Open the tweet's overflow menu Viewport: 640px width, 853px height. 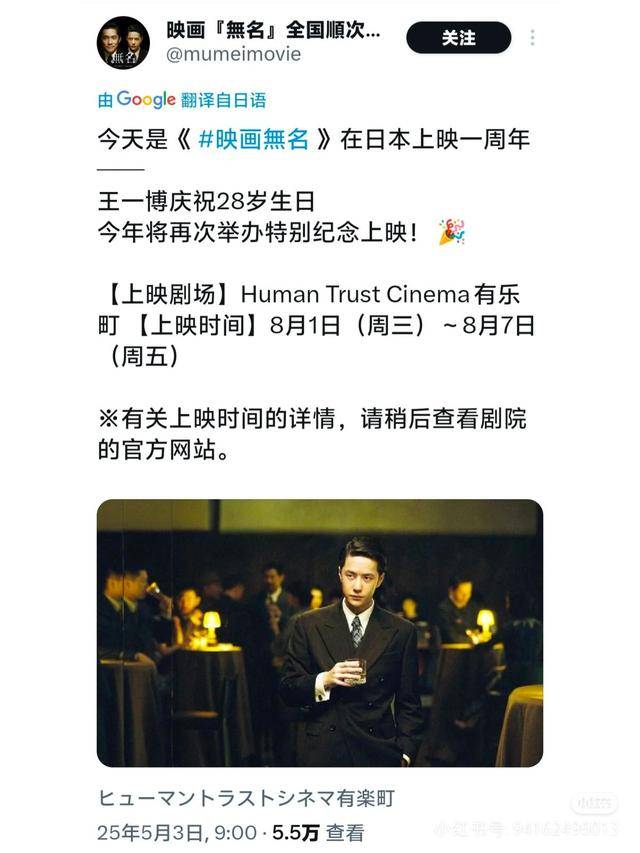[x=532, y=38]
